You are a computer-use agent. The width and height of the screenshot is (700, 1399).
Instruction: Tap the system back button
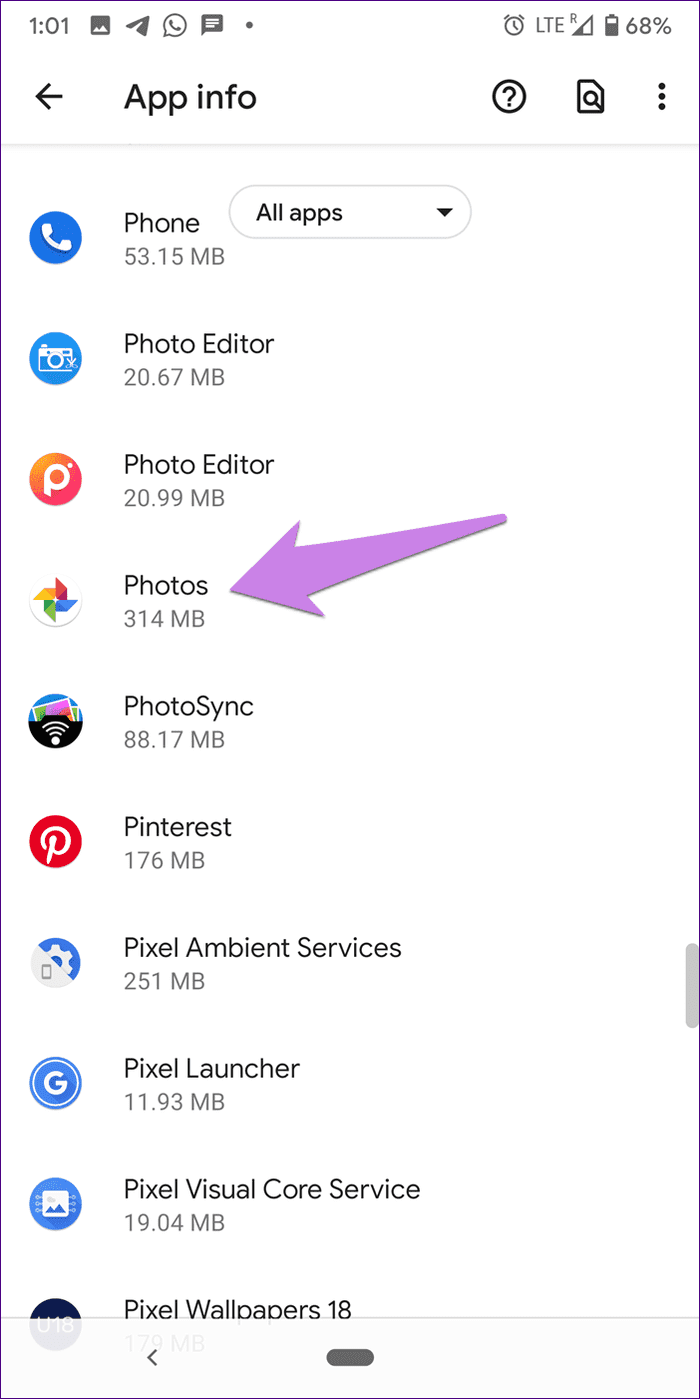[152, 1358]
